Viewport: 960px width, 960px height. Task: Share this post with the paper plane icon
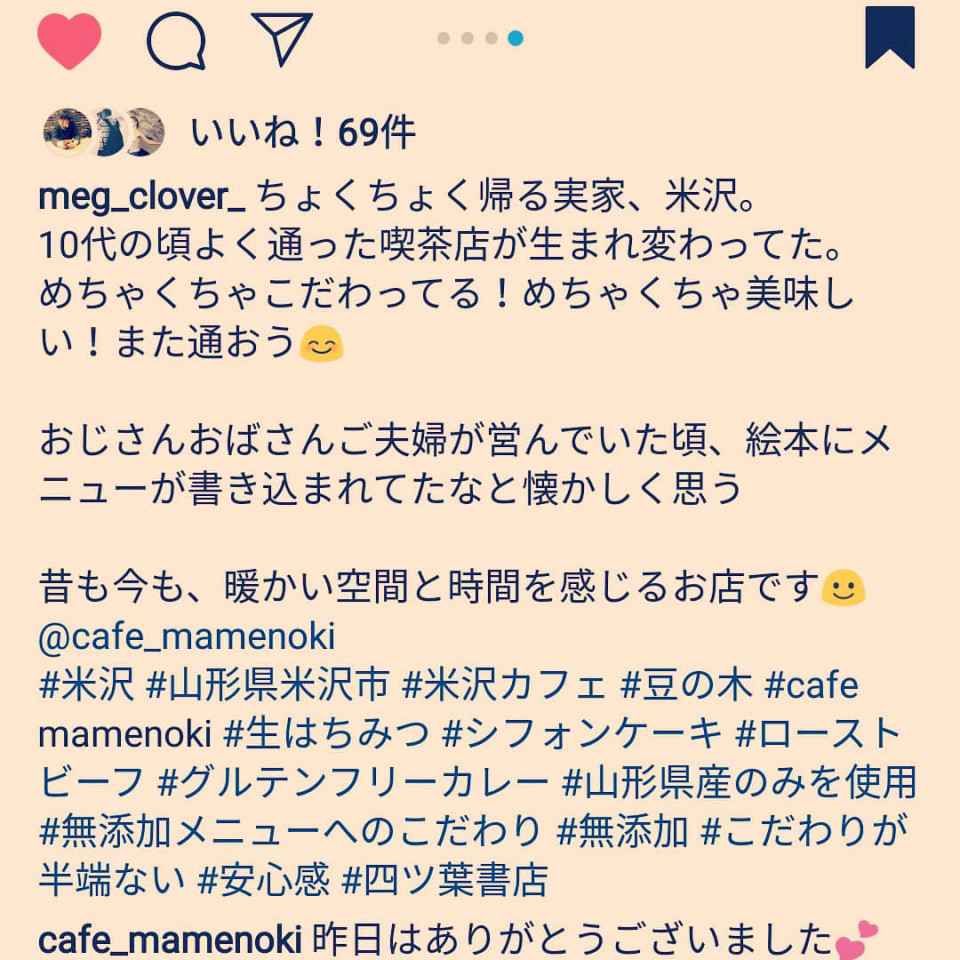[x=282, y=39]
